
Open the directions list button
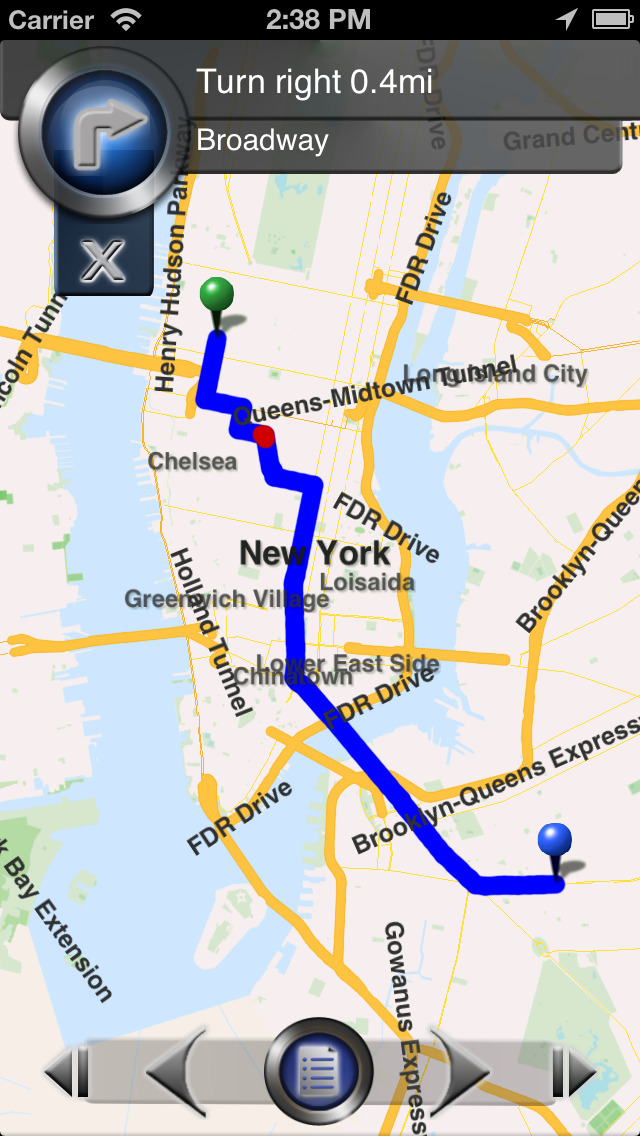point(319,1071)
